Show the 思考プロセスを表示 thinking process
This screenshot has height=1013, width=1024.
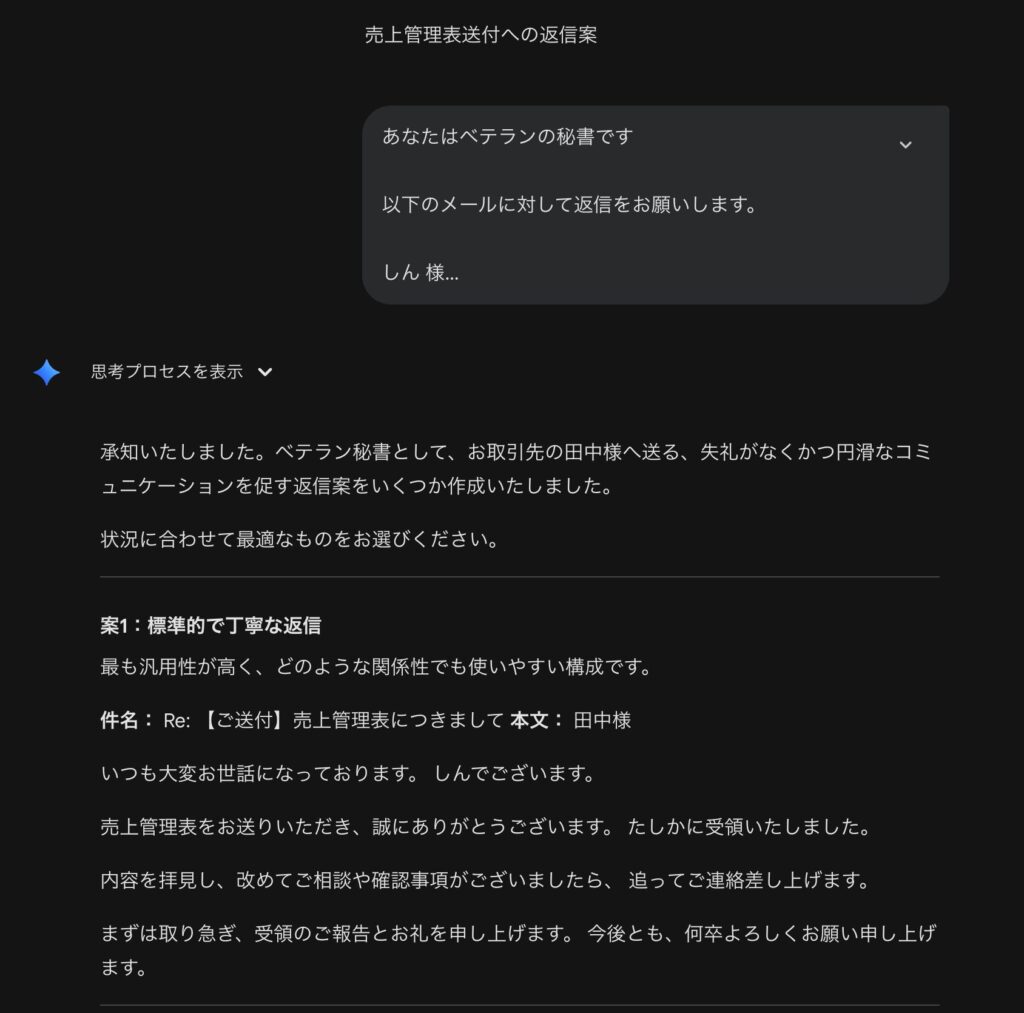point(182,372)
